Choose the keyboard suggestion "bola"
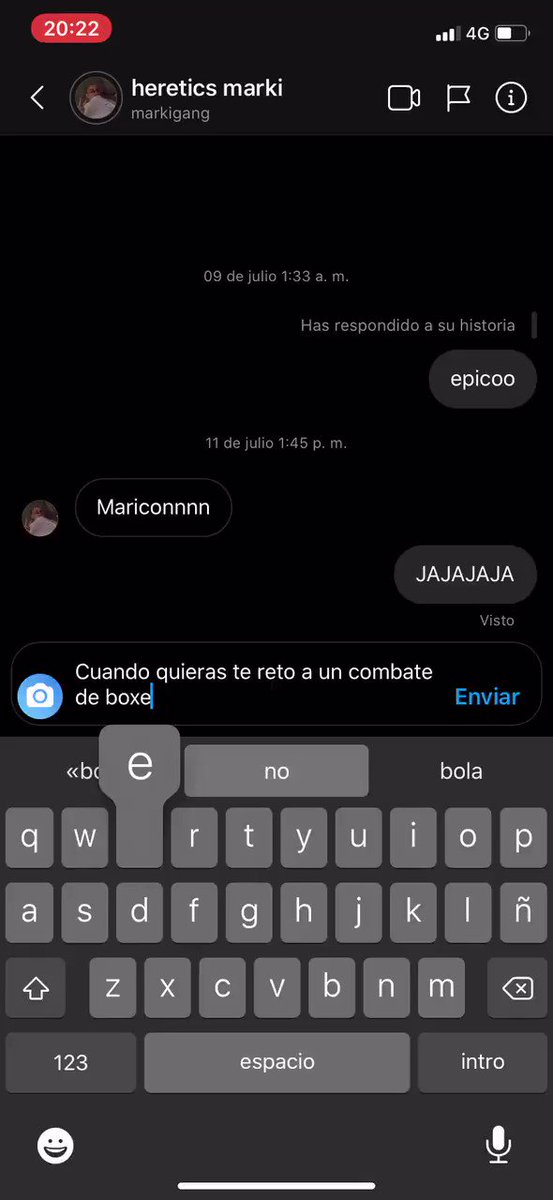Screen dimensions: 553x1200 [461, 771]
